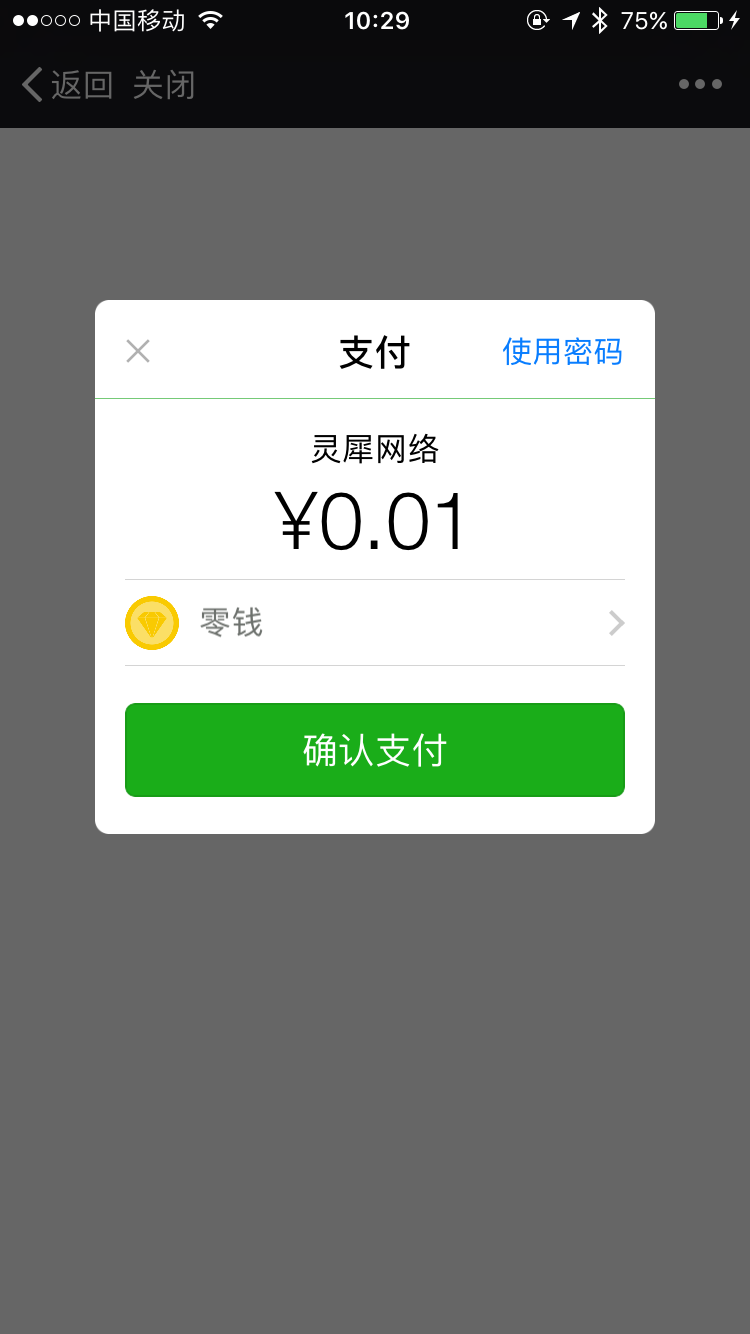The image size is (750, 1334).
Task: Close the payment dialog with the X
Action: pos(138,351)
